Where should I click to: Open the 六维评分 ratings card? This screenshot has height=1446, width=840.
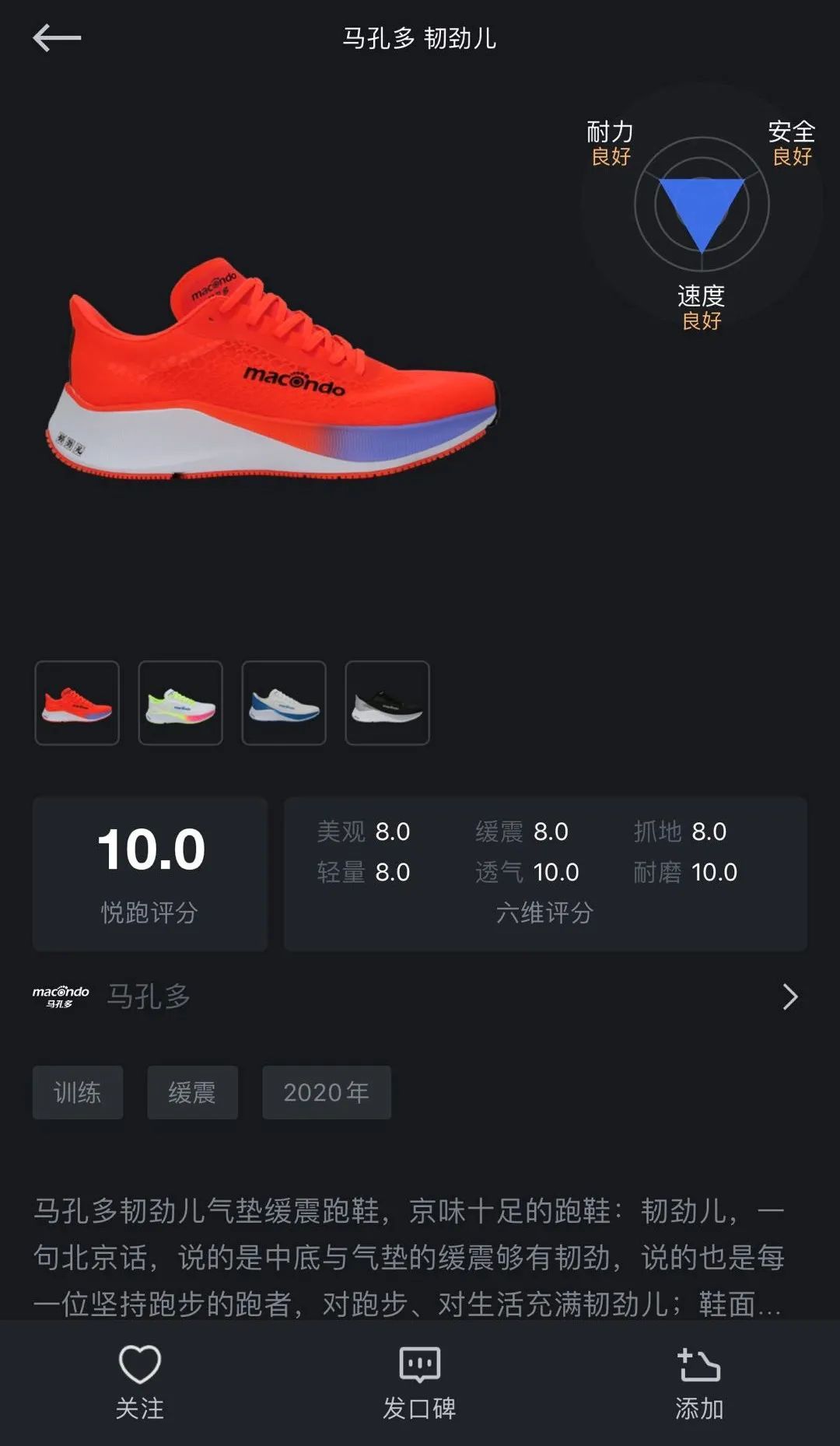point(545,874)
